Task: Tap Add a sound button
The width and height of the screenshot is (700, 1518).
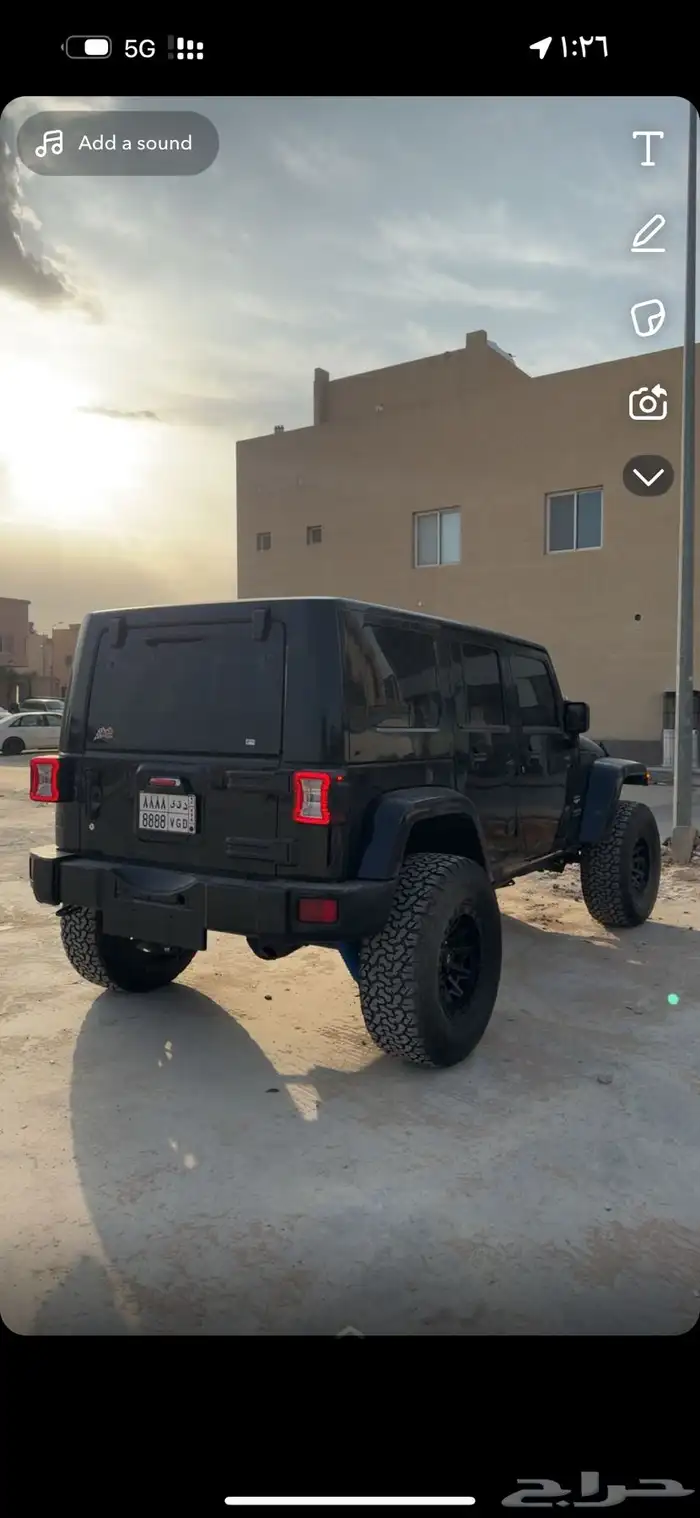Action: click(118, 143)
